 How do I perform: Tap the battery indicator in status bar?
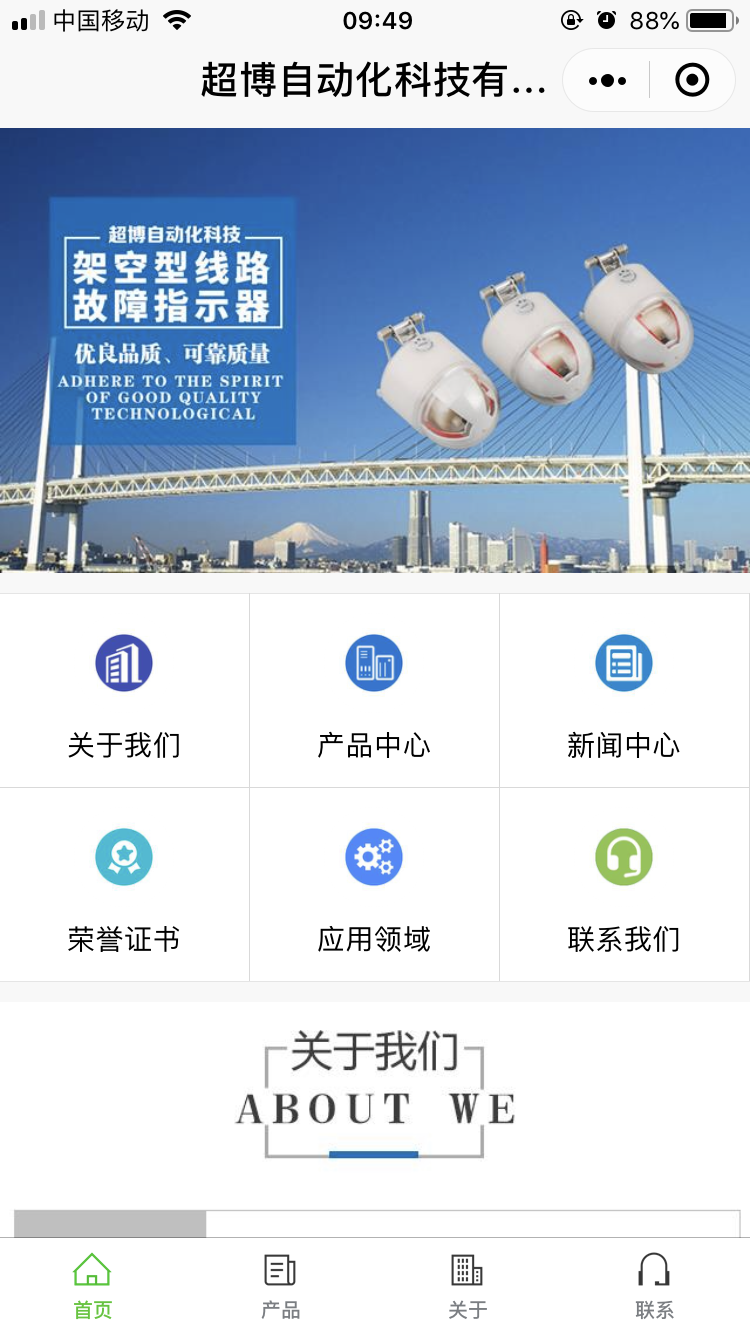[x=712, y=18]
